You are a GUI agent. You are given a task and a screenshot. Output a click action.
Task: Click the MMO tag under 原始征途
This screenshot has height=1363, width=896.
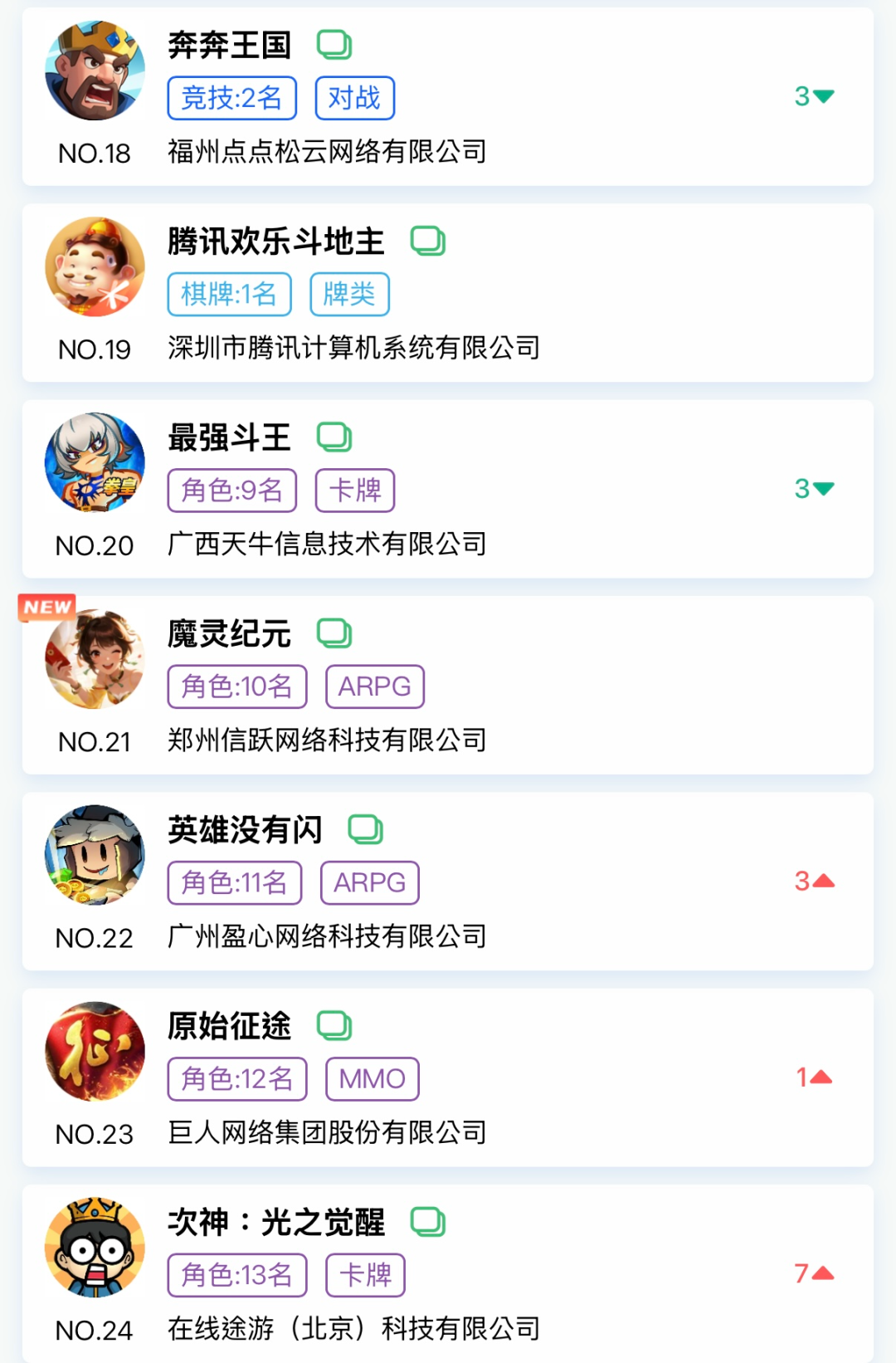point(373,1078)
